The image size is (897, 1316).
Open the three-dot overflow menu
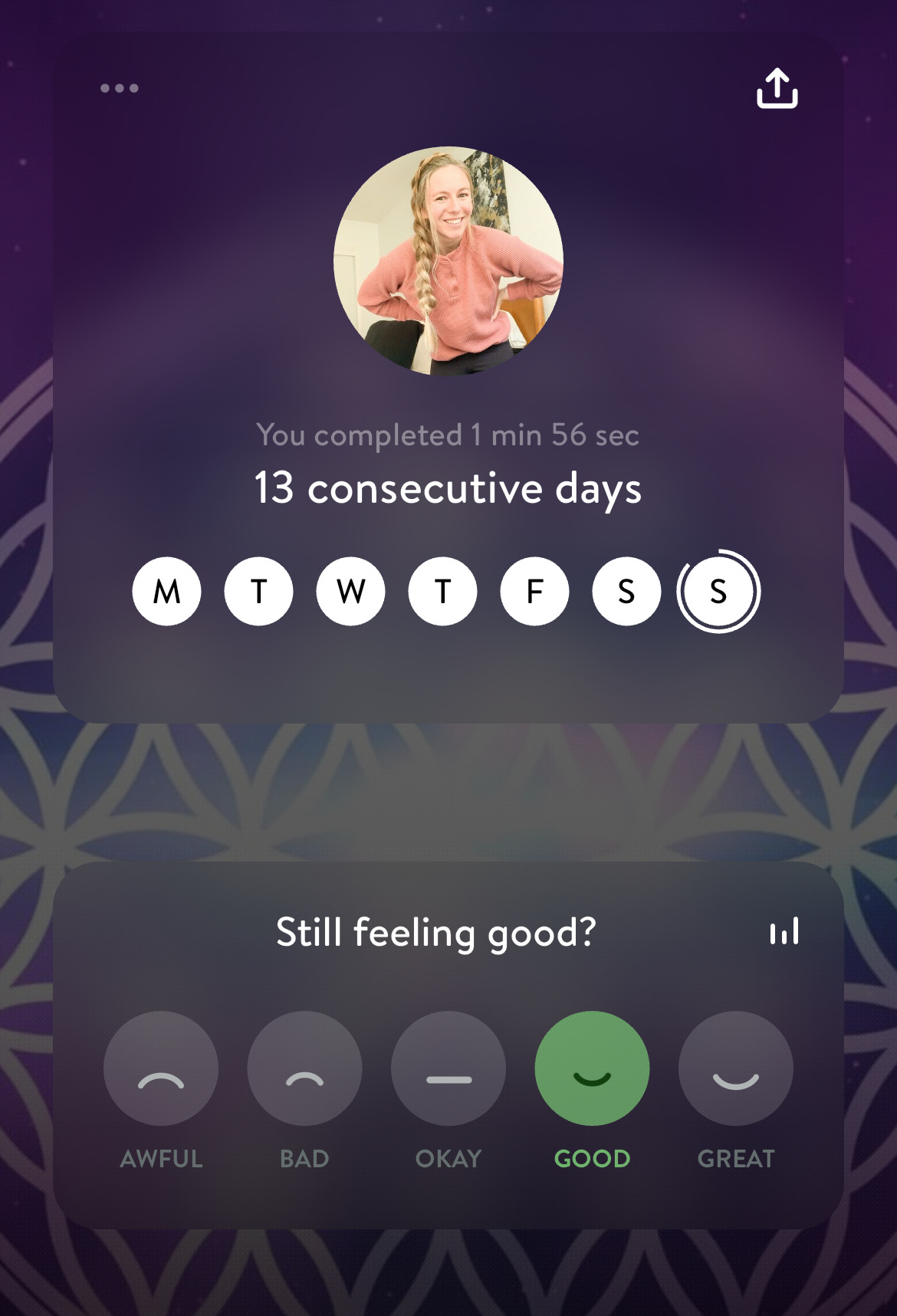point(120,88)
